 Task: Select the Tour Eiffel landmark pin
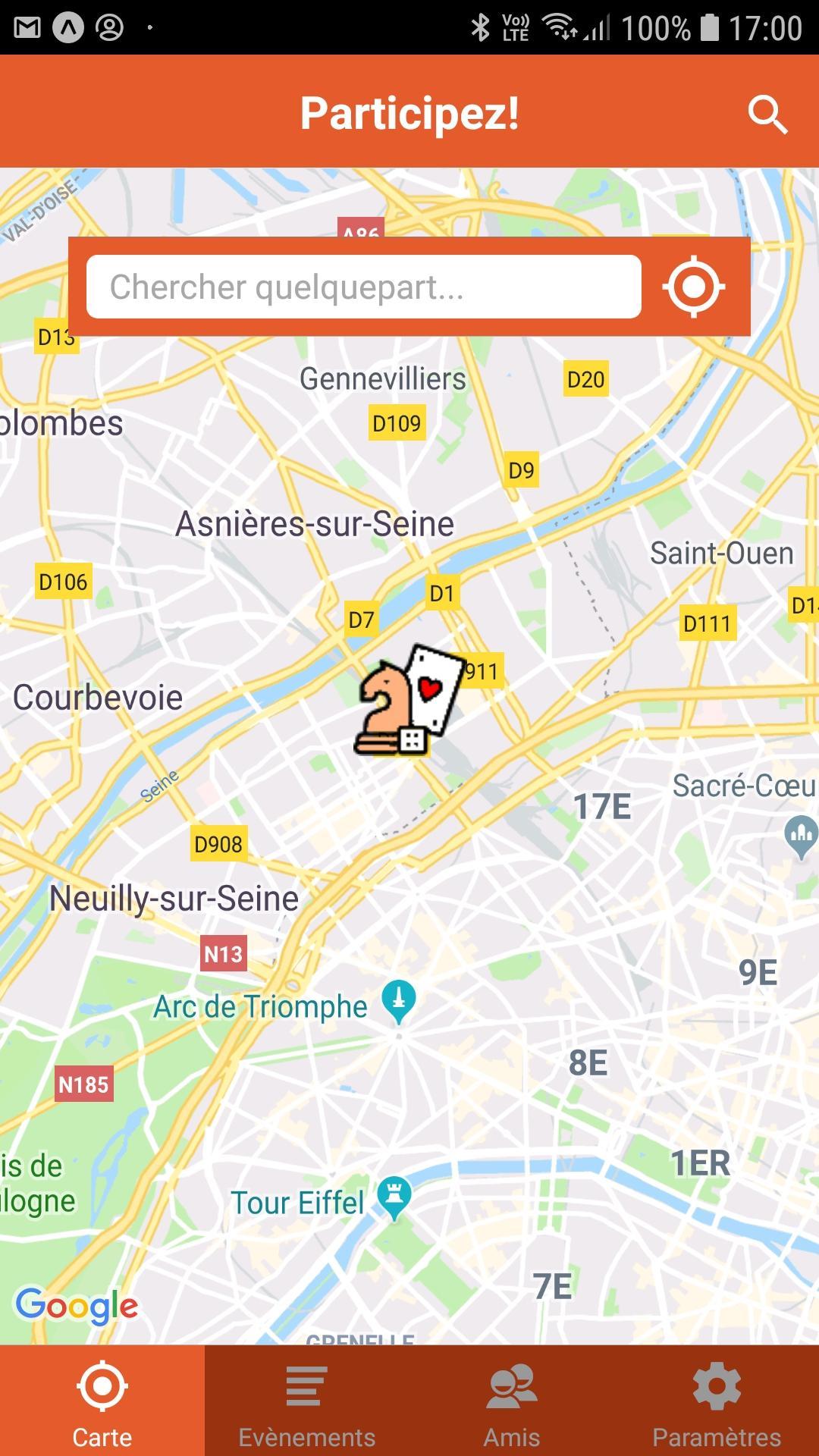(394, 1197)
